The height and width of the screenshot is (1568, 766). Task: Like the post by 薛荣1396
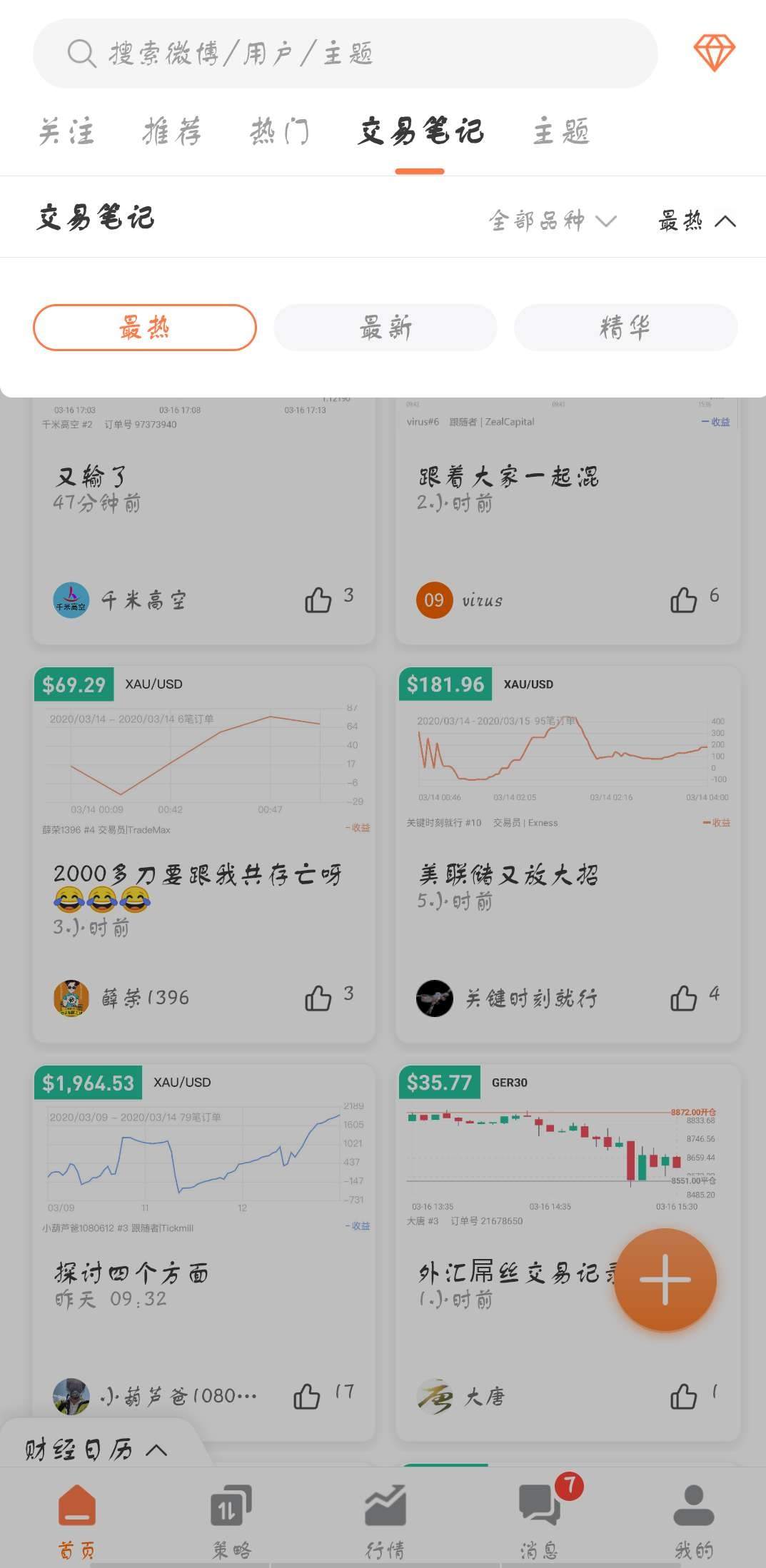(318, 998)
